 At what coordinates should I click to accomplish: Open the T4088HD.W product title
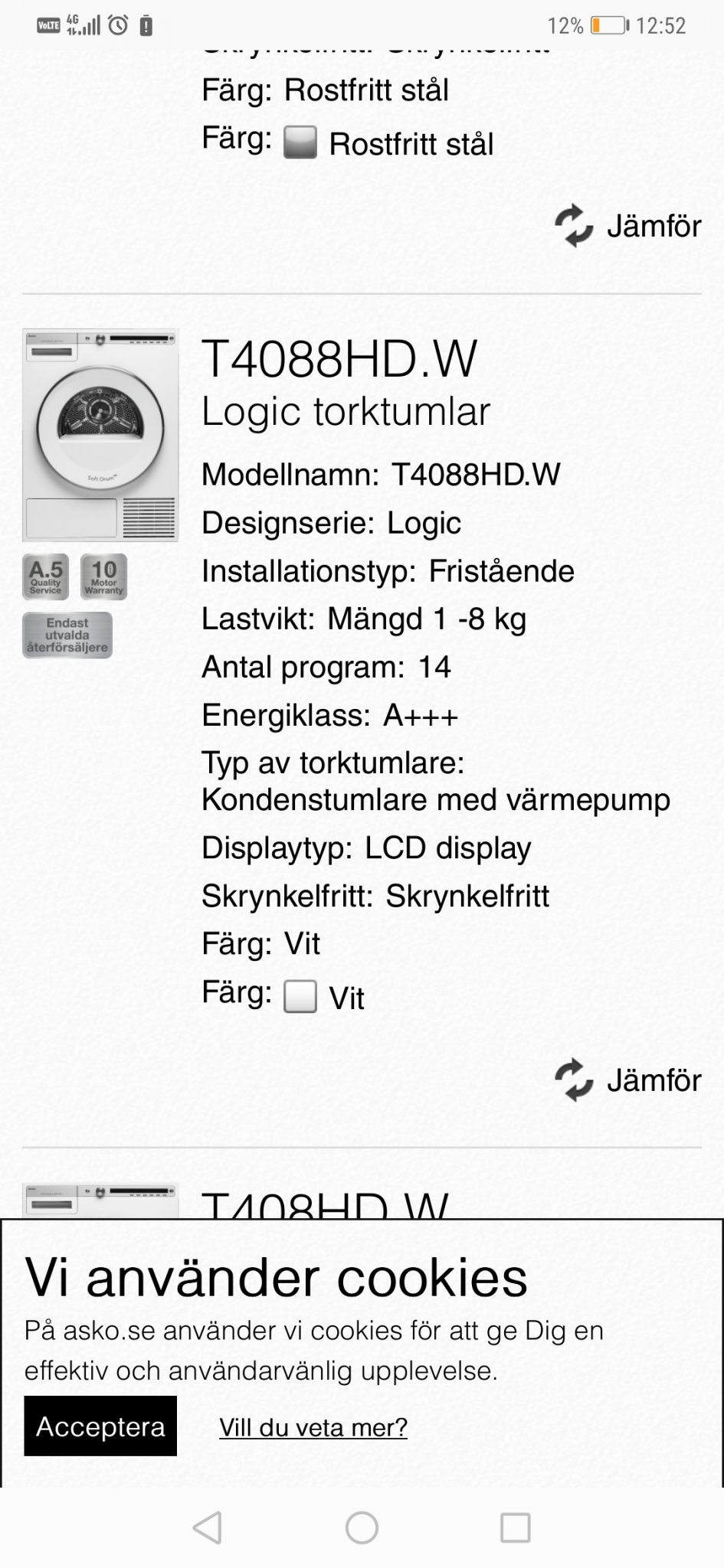click(x=339, y=359)
